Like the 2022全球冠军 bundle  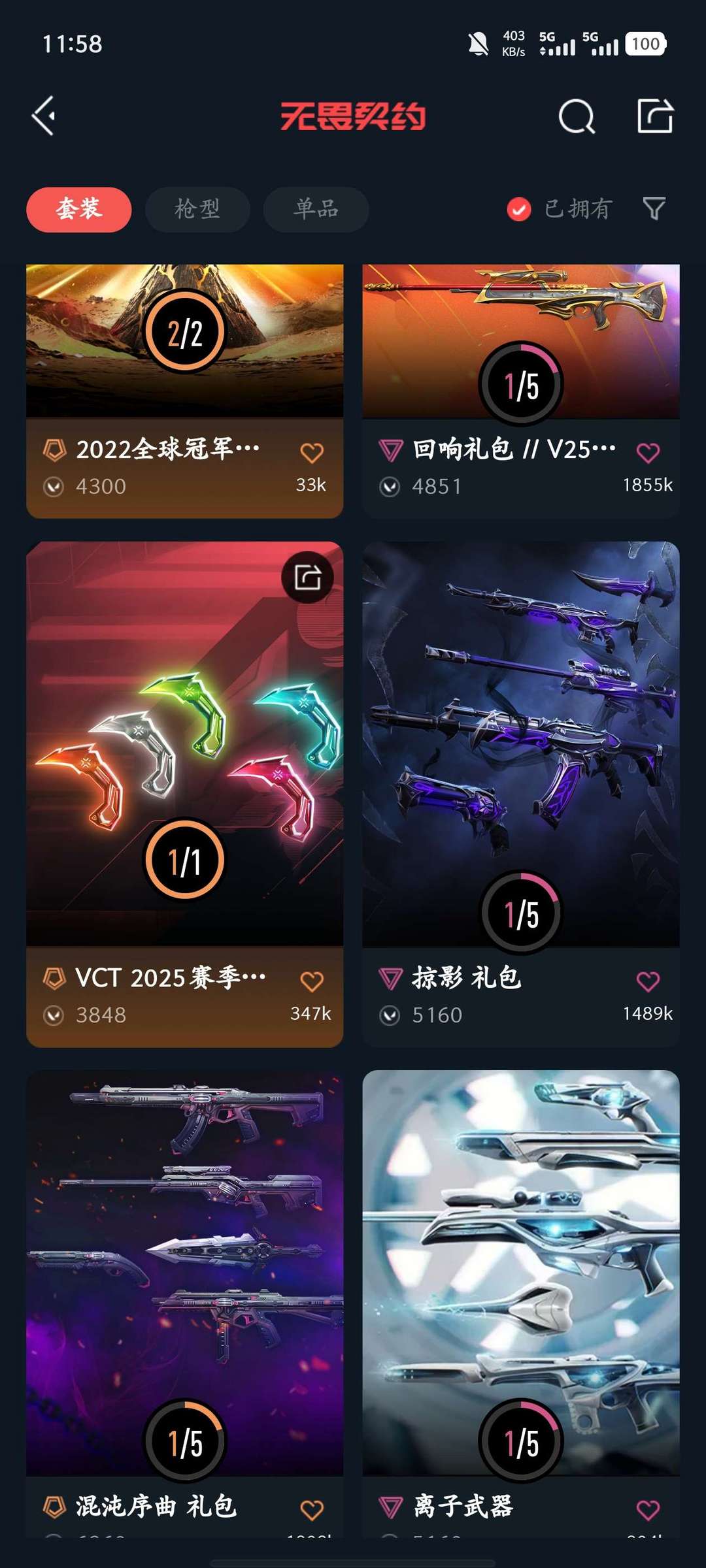(312, 453)
